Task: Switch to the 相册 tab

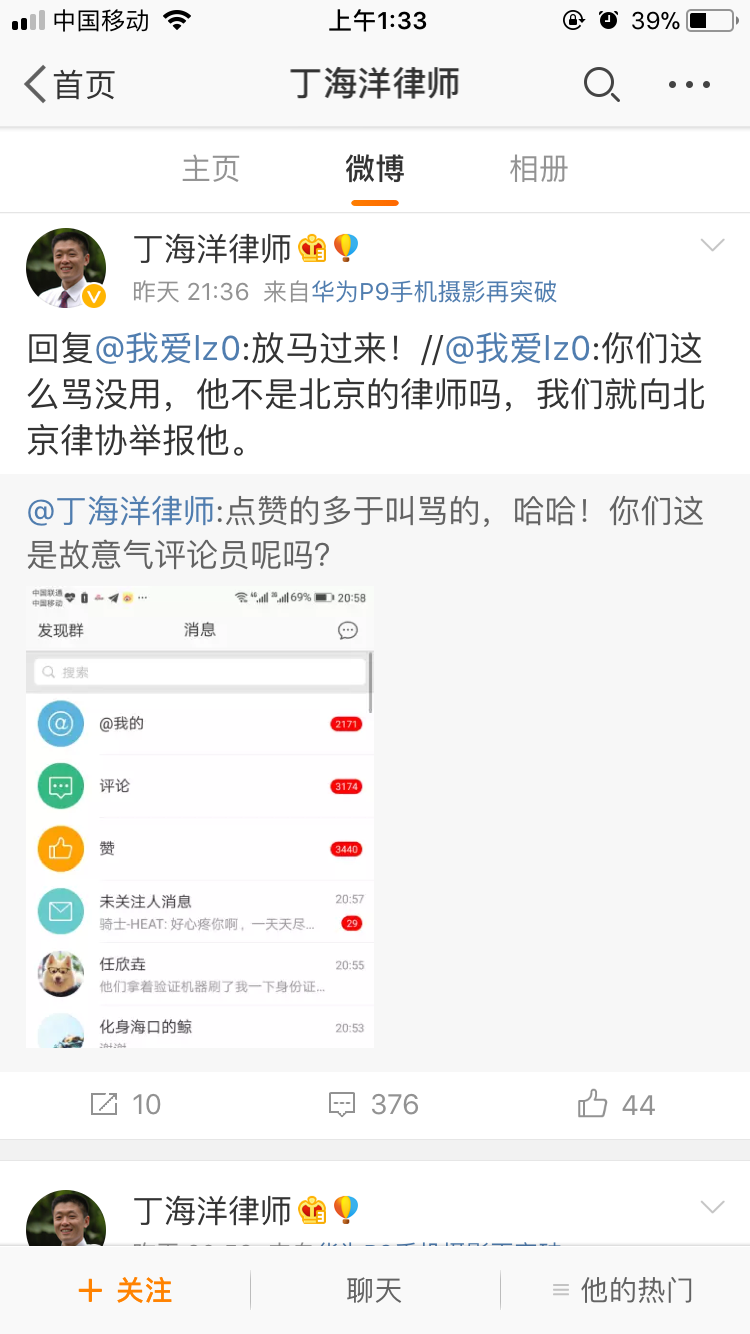Action: 539,169
